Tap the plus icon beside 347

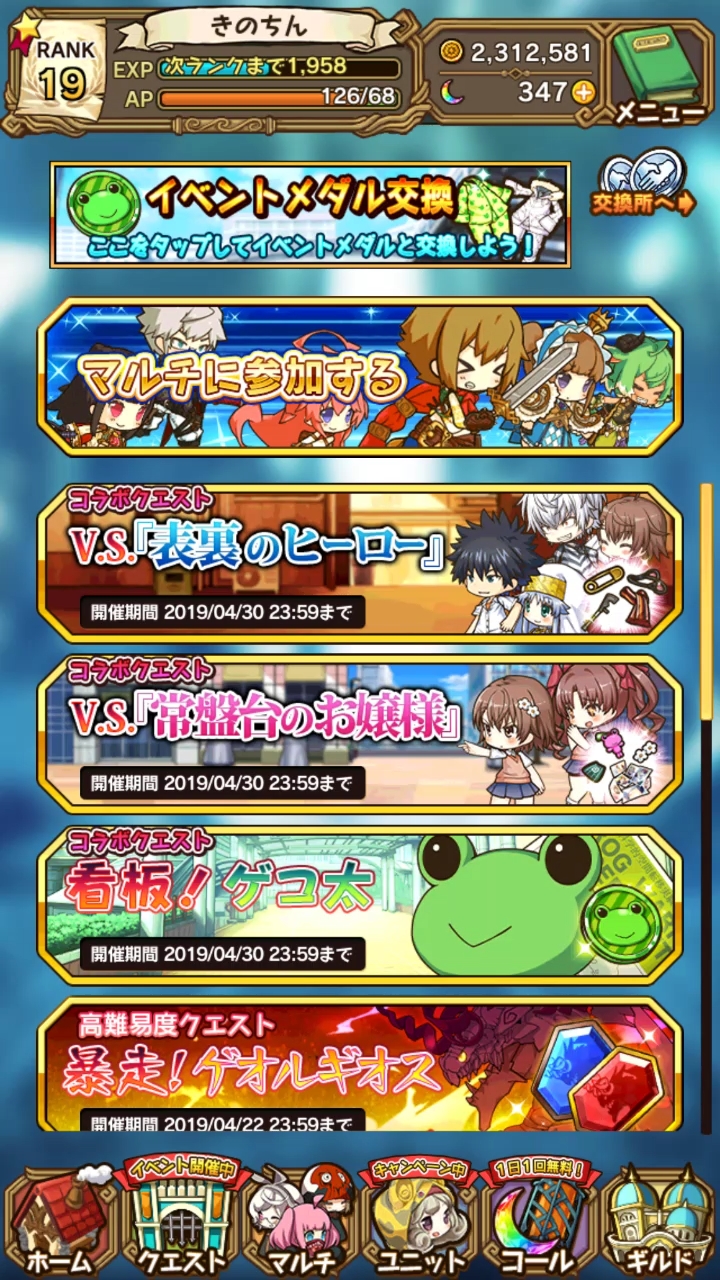(582, 93)
